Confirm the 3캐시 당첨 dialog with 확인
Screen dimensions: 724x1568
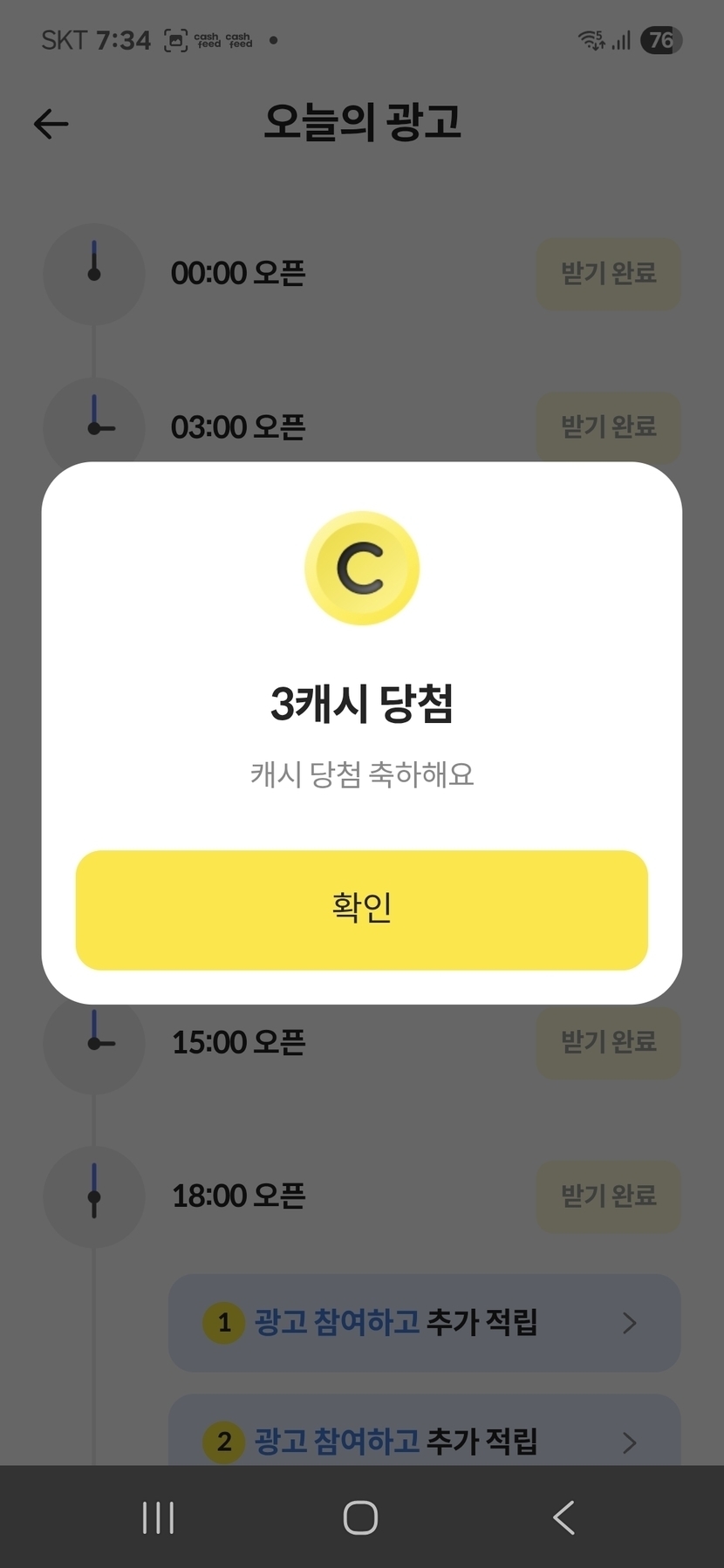click(361, 910)
